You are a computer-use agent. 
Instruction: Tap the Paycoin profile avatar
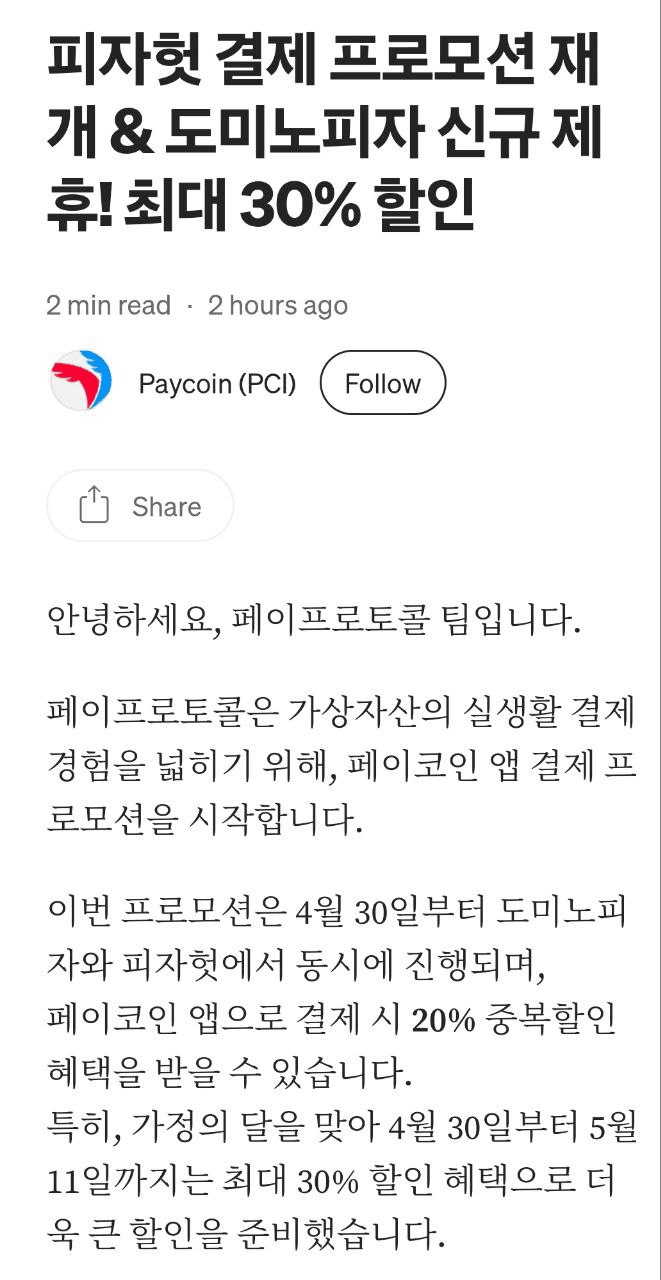point(80,381)
